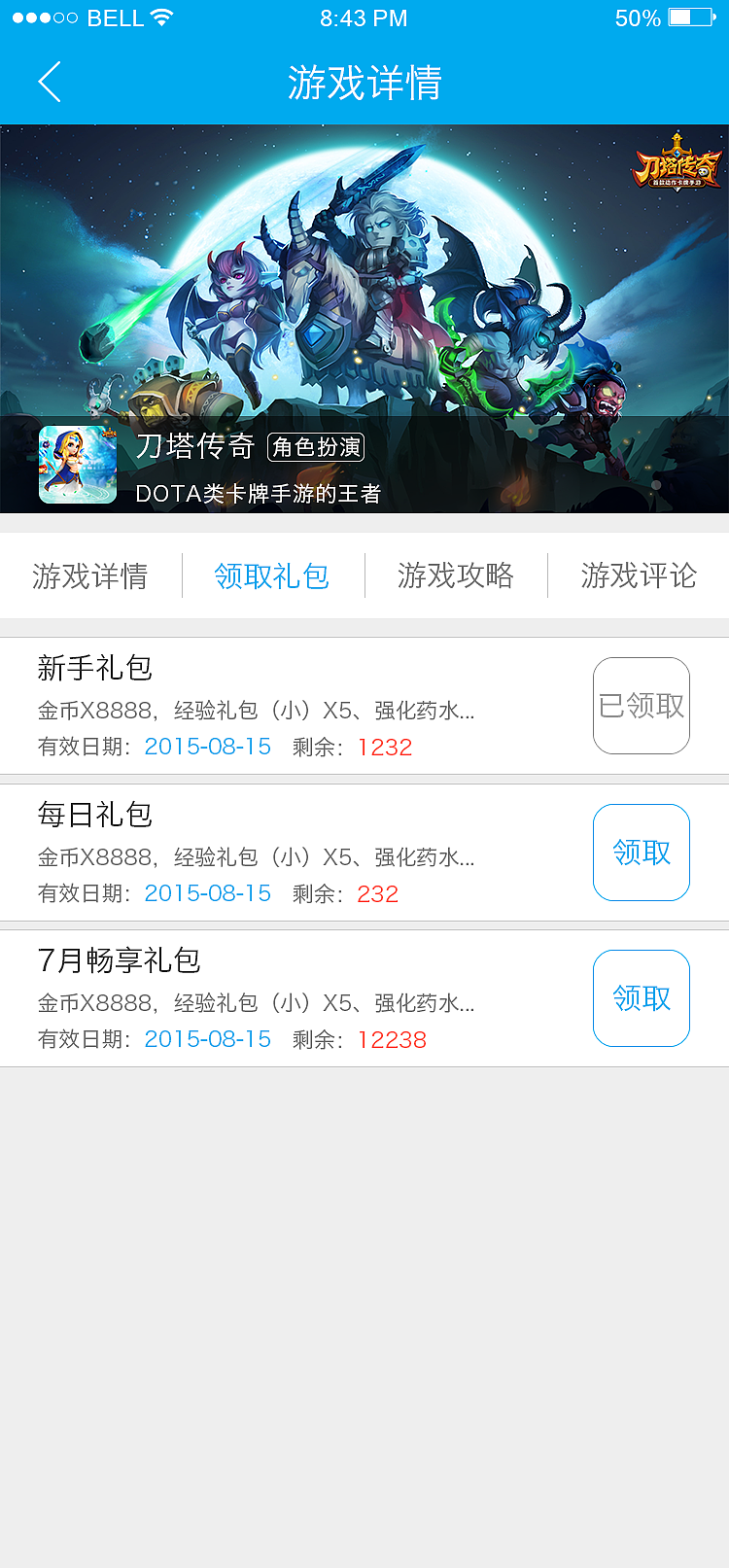Tap 领取 for the 每日礼包
The width and height of the screenshot is (729, 1568).
[x=642, y=852]
